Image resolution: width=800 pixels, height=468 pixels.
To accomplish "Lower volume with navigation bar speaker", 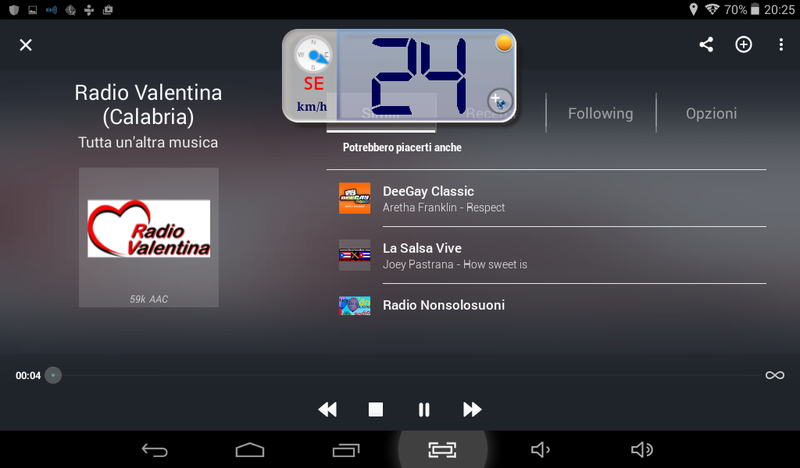I will 540,450.
